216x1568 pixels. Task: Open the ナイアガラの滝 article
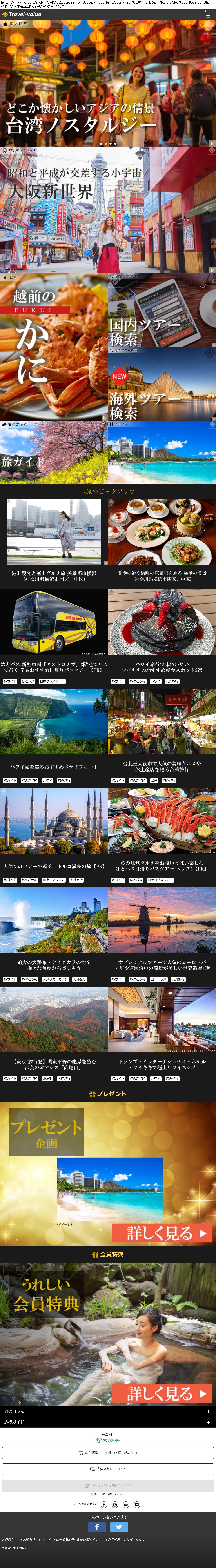54,936
